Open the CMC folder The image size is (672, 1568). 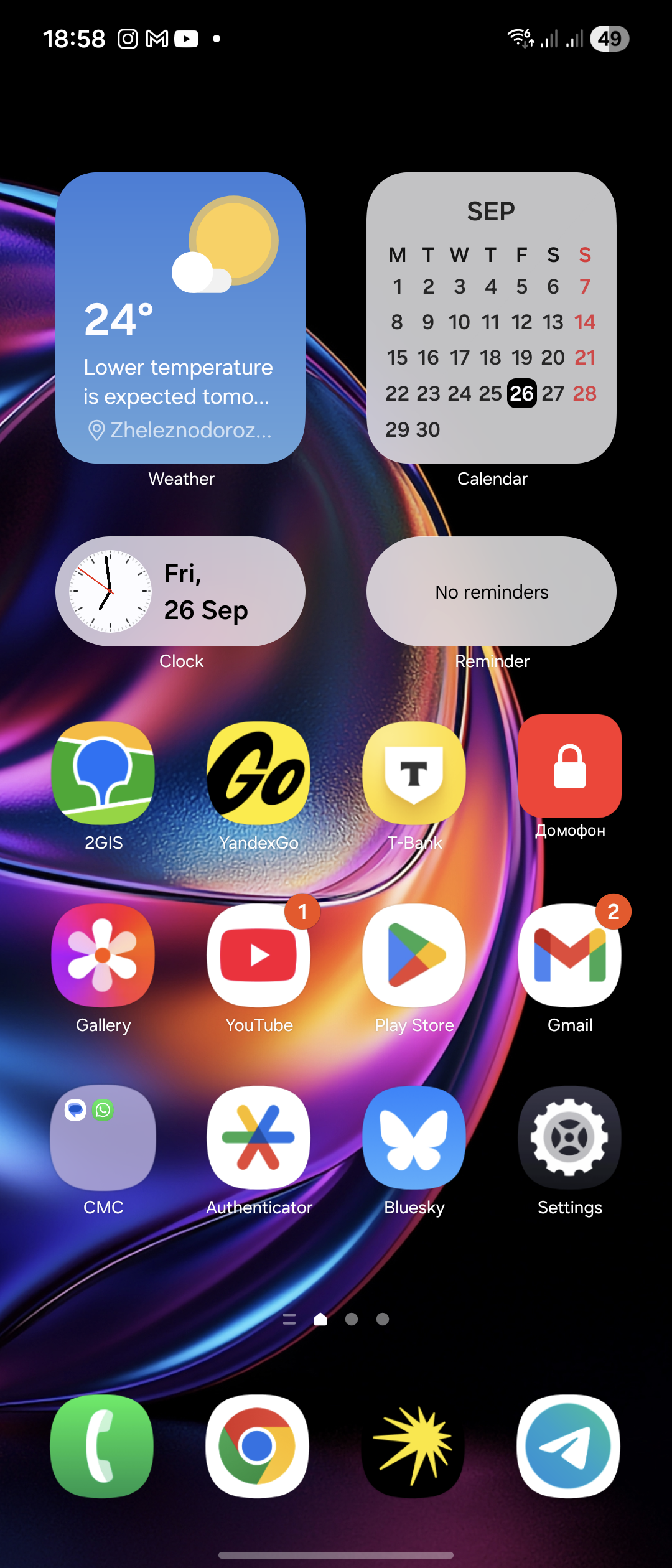tap(103, 1137)
